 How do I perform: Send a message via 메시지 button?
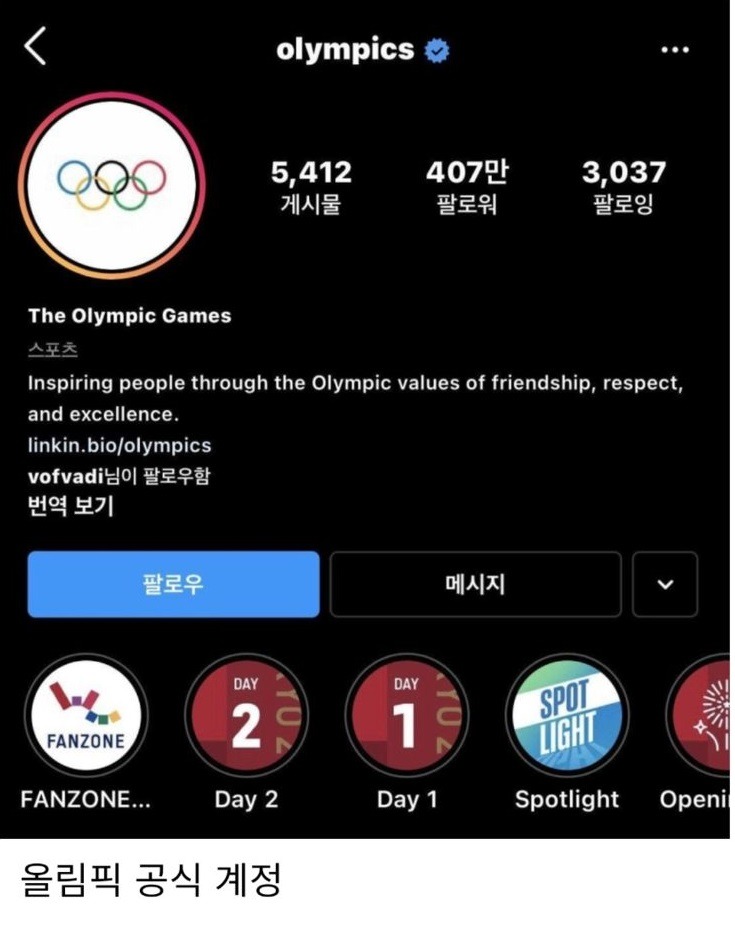click(475, 584)
